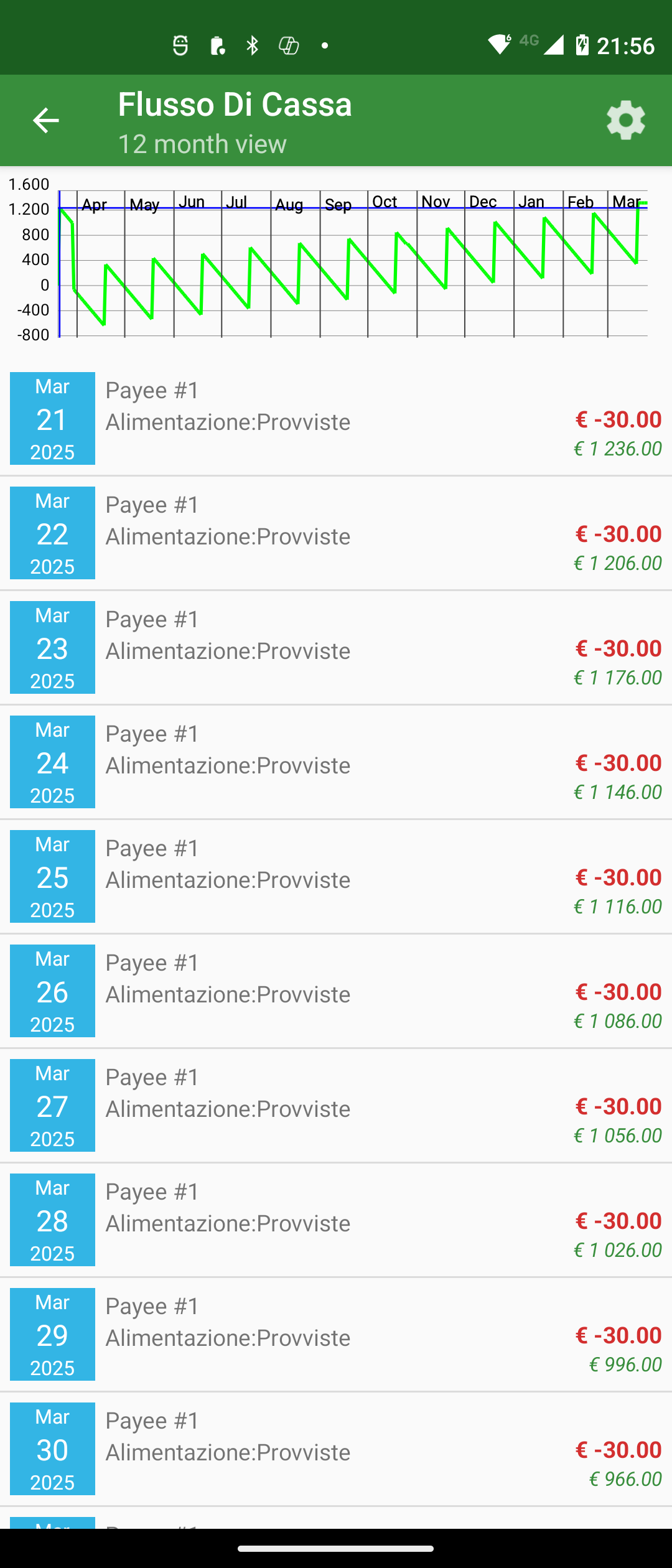The image size is (672, 1568).
Task: Open the Mar 30 2025 transaction
Action: coord(336,1449)
